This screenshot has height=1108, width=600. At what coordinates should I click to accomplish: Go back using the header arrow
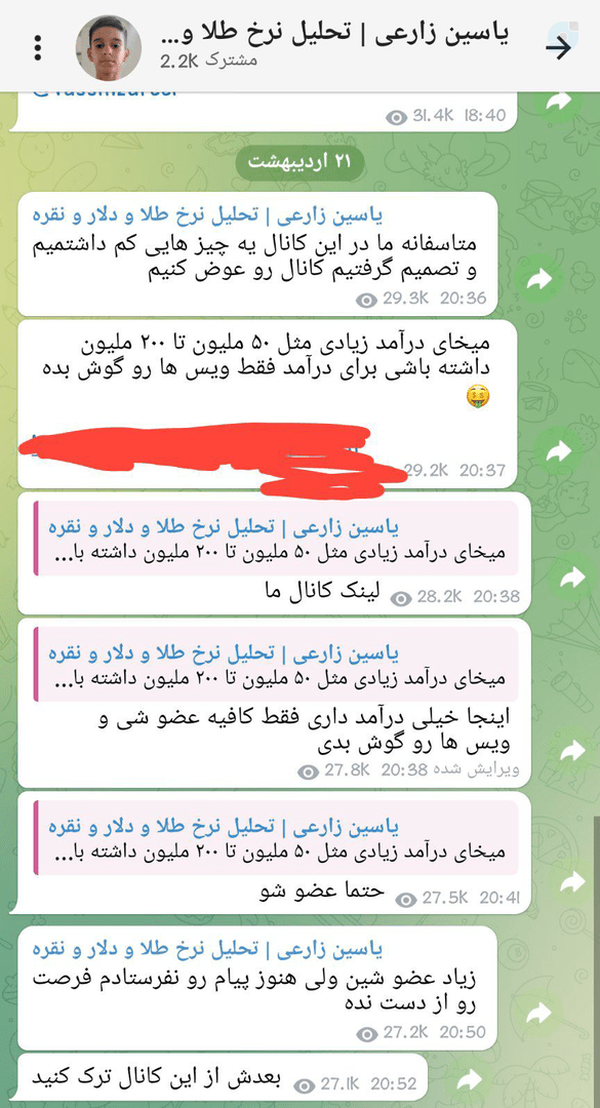(559, 47)
